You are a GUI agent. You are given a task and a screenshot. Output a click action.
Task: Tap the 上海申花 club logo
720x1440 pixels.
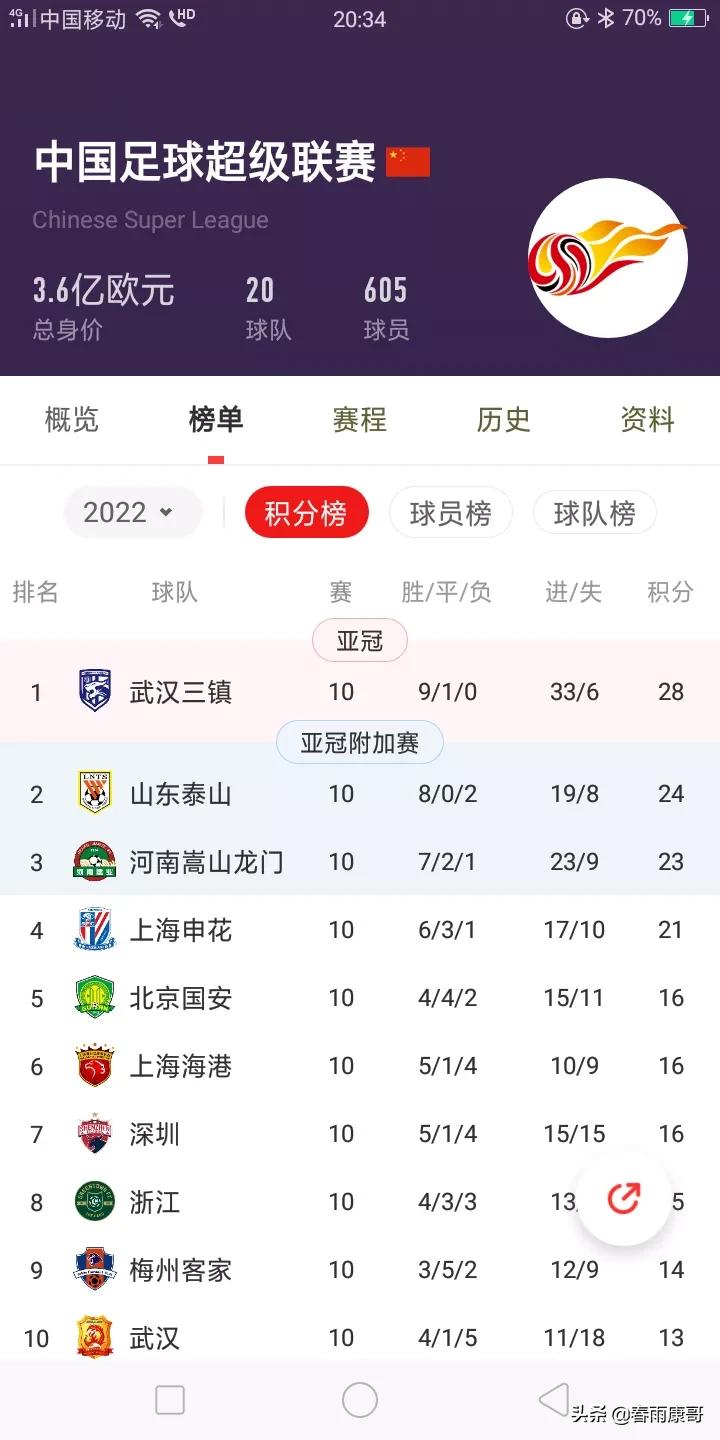(x=94, y=929)
